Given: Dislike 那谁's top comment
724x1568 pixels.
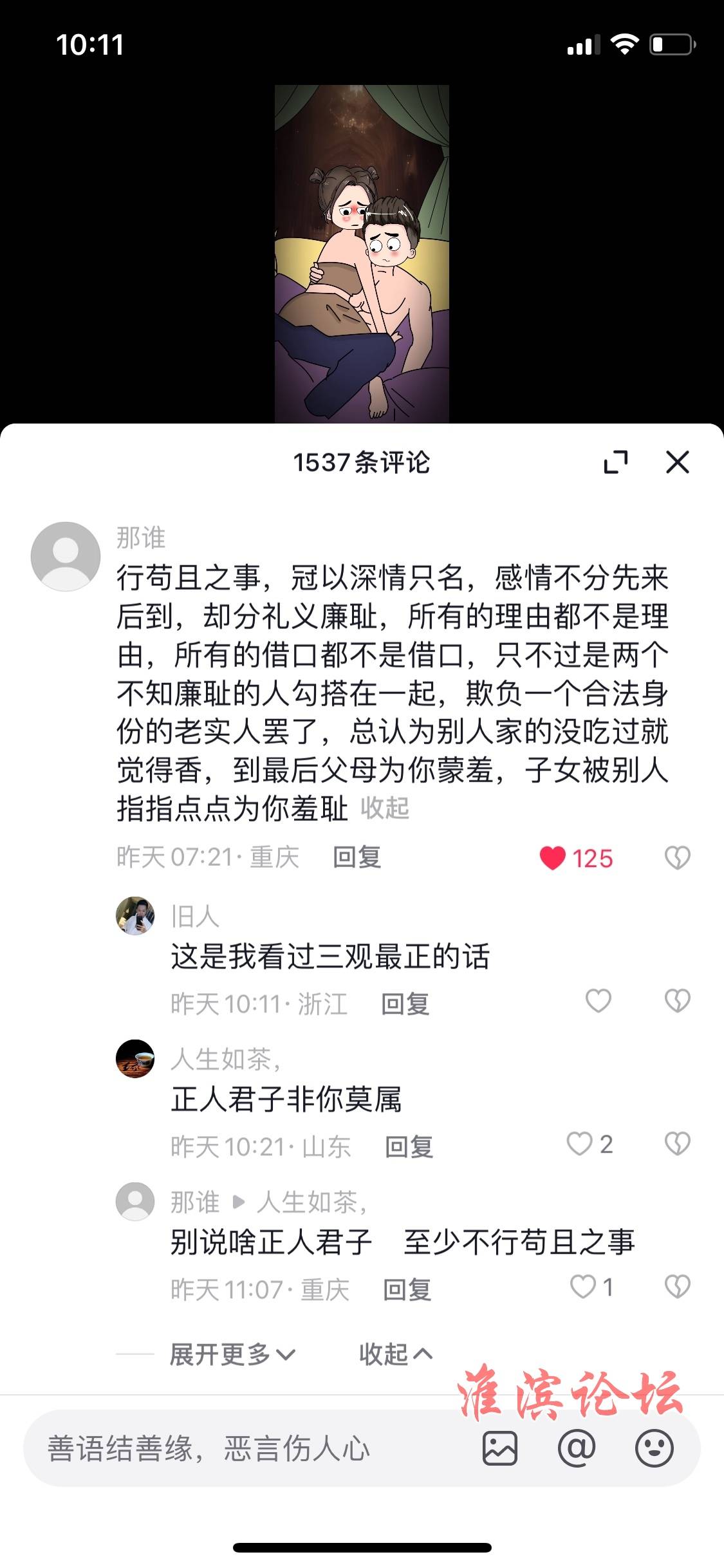Looking at the screenshot, I should (x=677, y=858).
